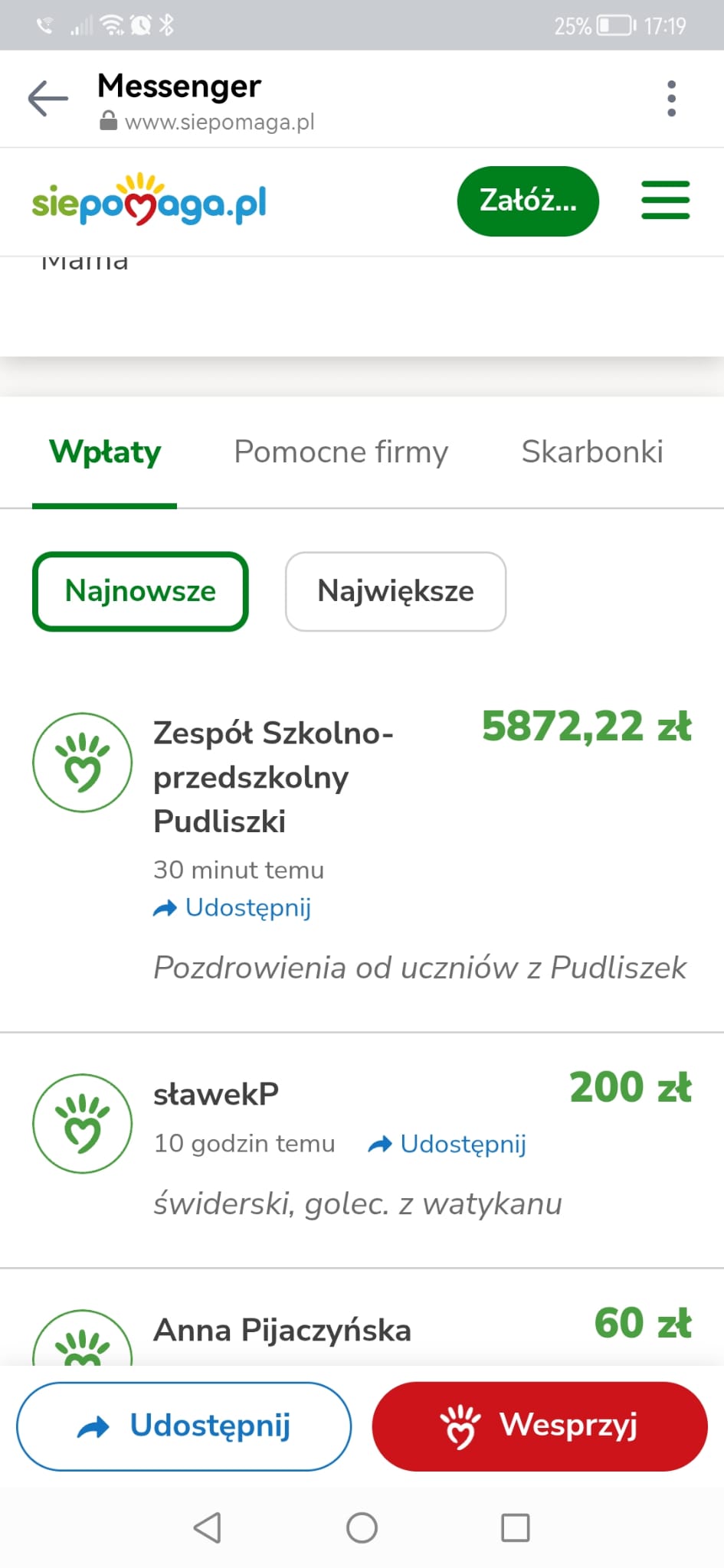Tap the blue Udostępnij button at bottom
The height and width of the screenshot is (1568, 724).
(184, 1426)
